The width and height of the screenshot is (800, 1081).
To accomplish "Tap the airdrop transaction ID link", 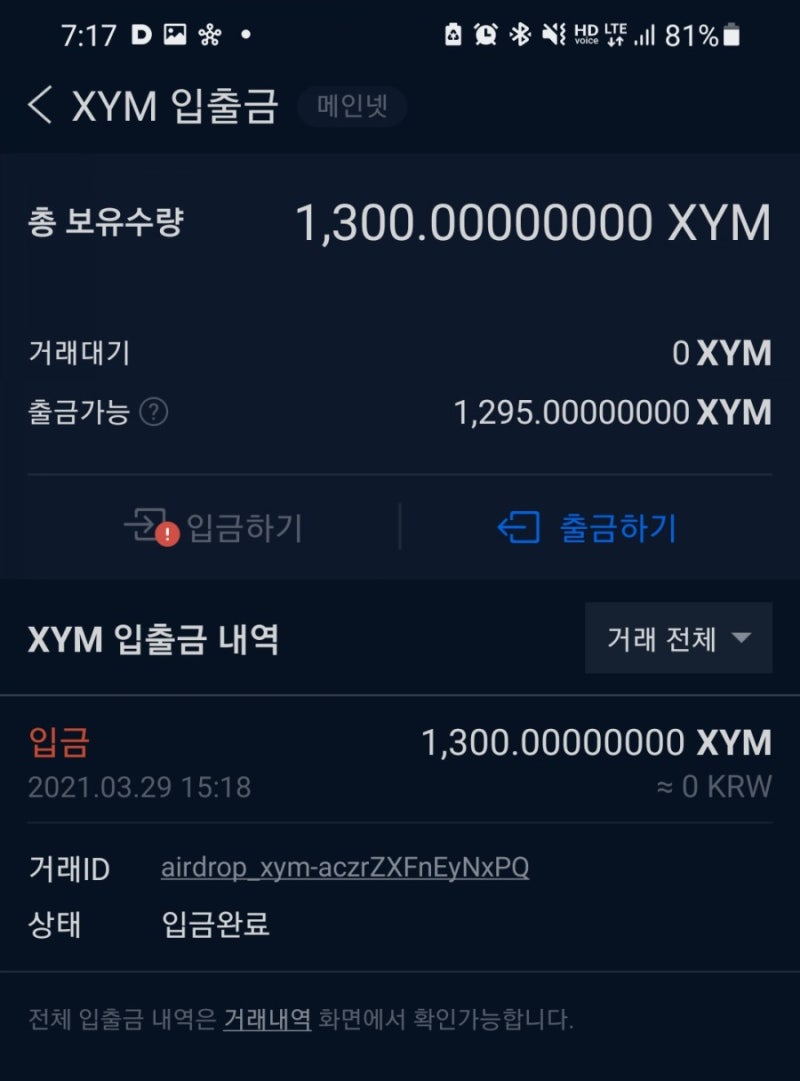I will [x=345, y=869].
